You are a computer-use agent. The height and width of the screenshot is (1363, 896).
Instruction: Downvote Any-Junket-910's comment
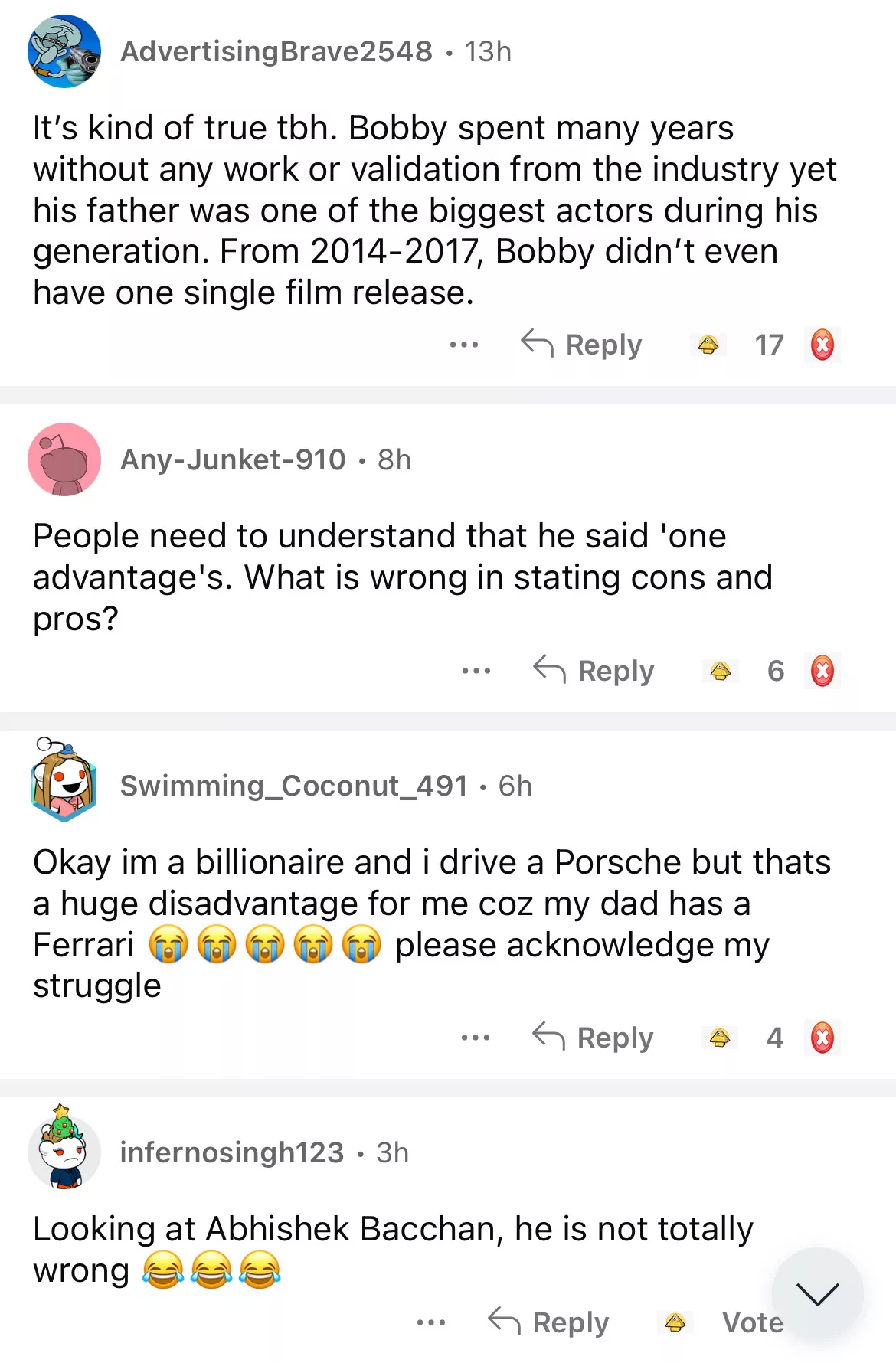point(822,671)
